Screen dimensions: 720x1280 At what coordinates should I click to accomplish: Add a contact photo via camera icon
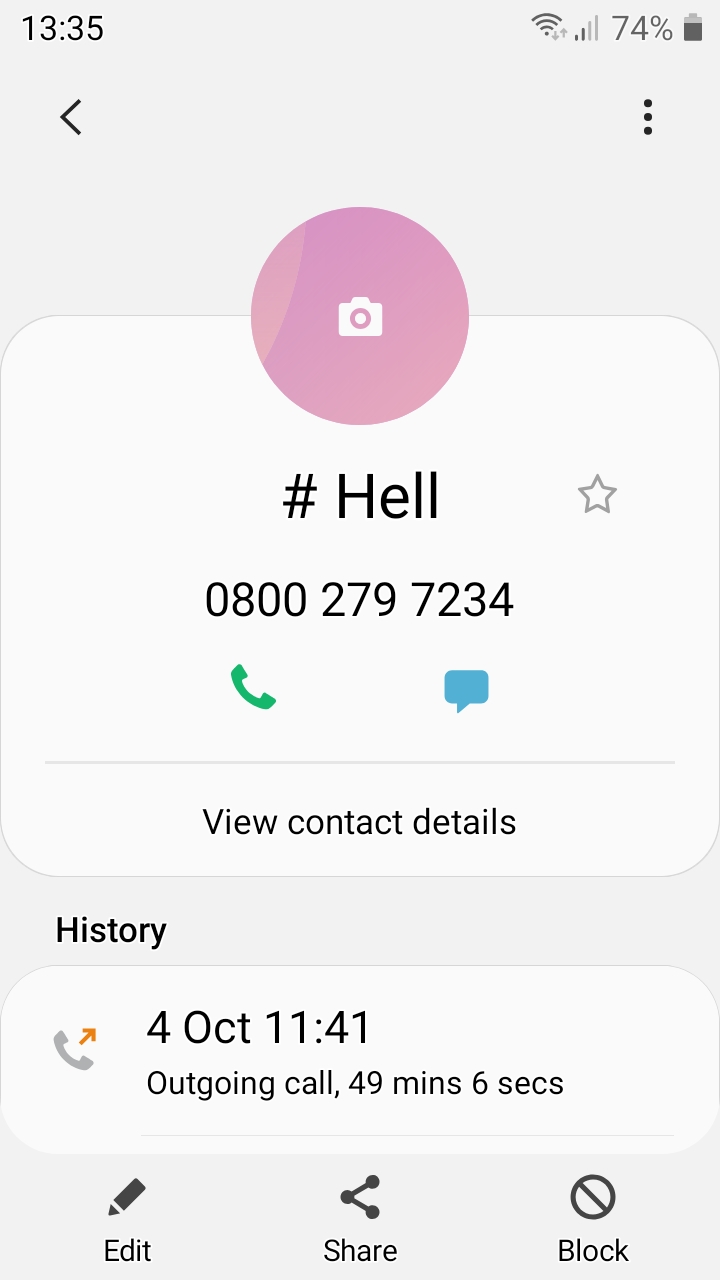(360, 316)
